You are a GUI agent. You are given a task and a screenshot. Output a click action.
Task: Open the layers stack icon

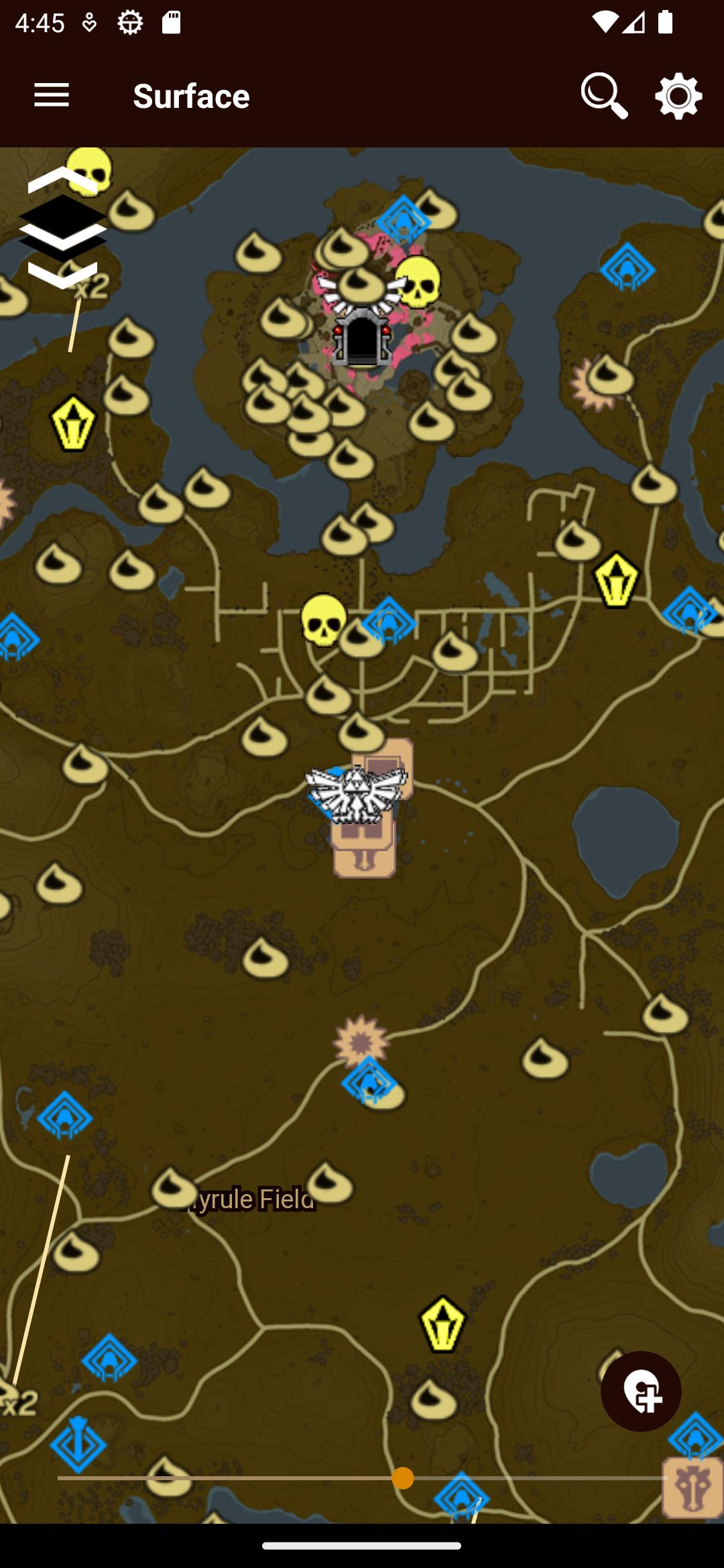point(63,228)
